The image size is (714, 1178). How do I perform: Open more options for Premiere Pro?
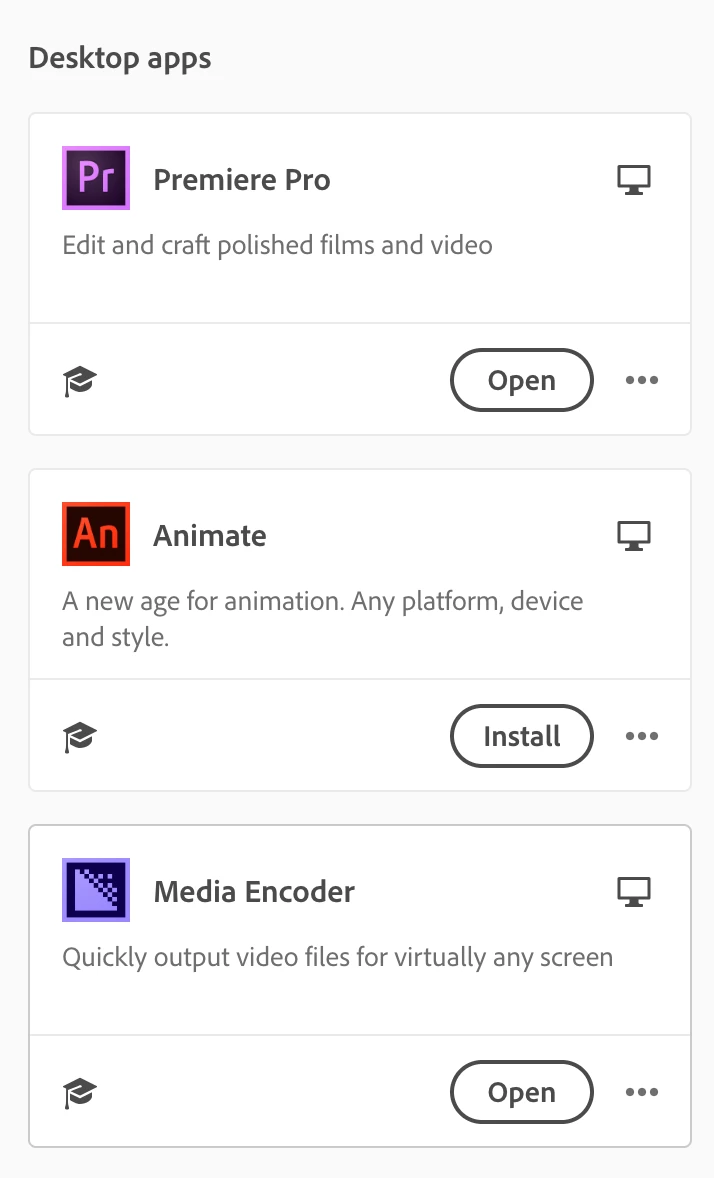click(x=641, y=380)
